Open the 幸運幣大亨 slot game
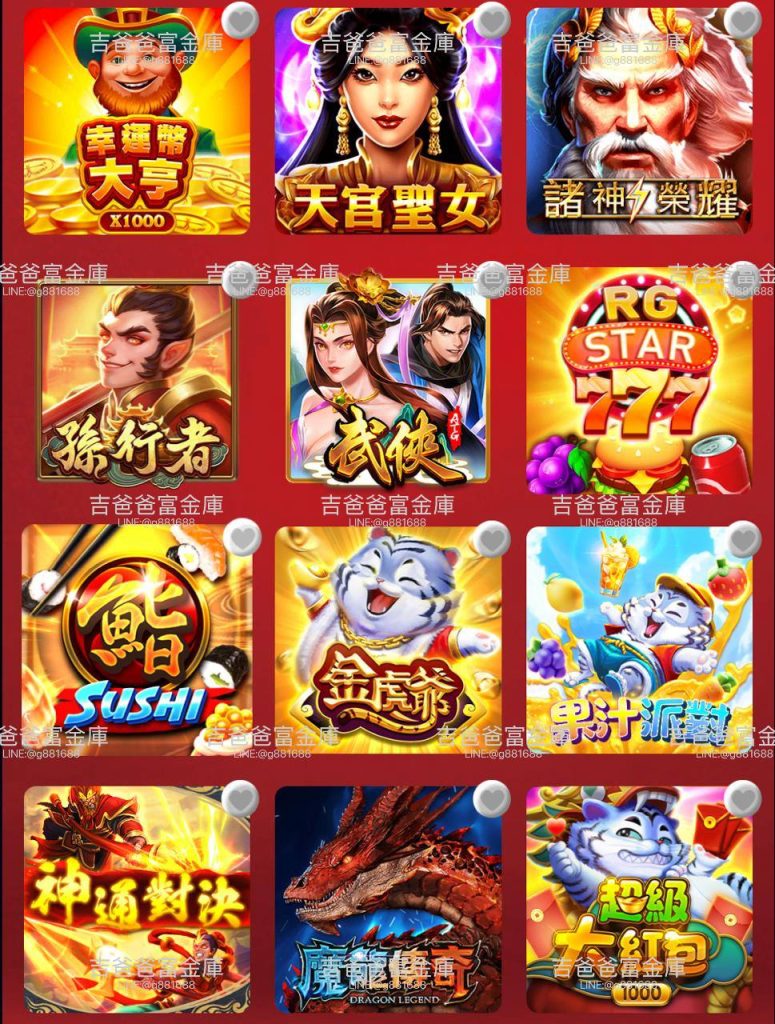Viewport: 775px width, 1024px height. coord(137,121)
